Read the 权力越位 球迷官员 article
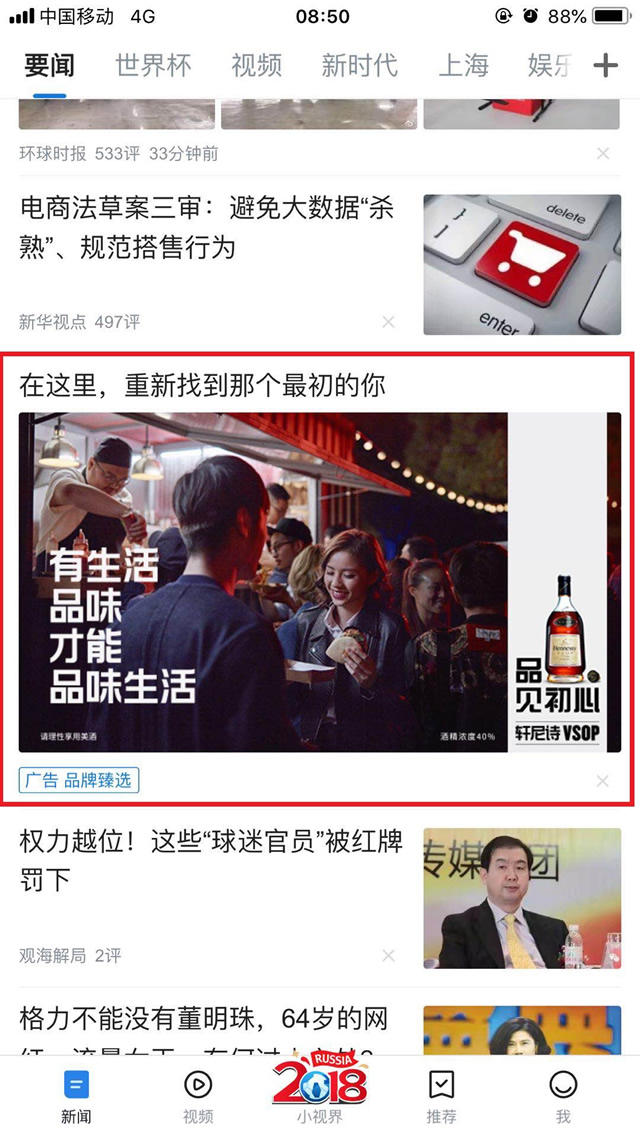 coord(211,859)
